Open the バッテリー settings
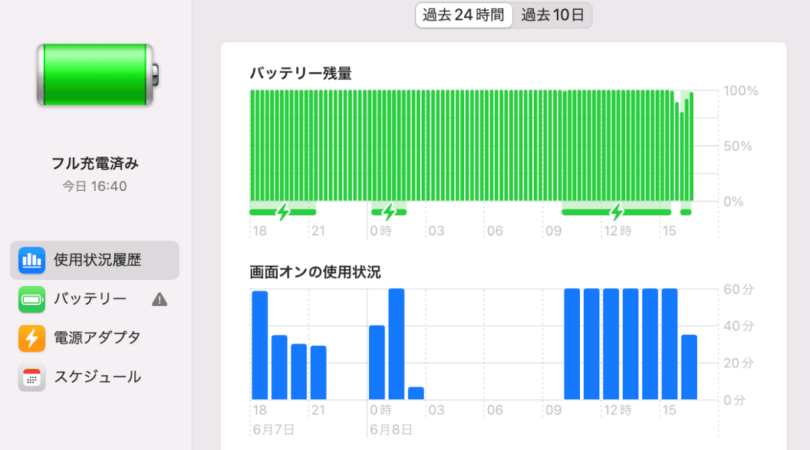Image resolution: width=810 pixels, height=450 pixels. coord(90,299)
